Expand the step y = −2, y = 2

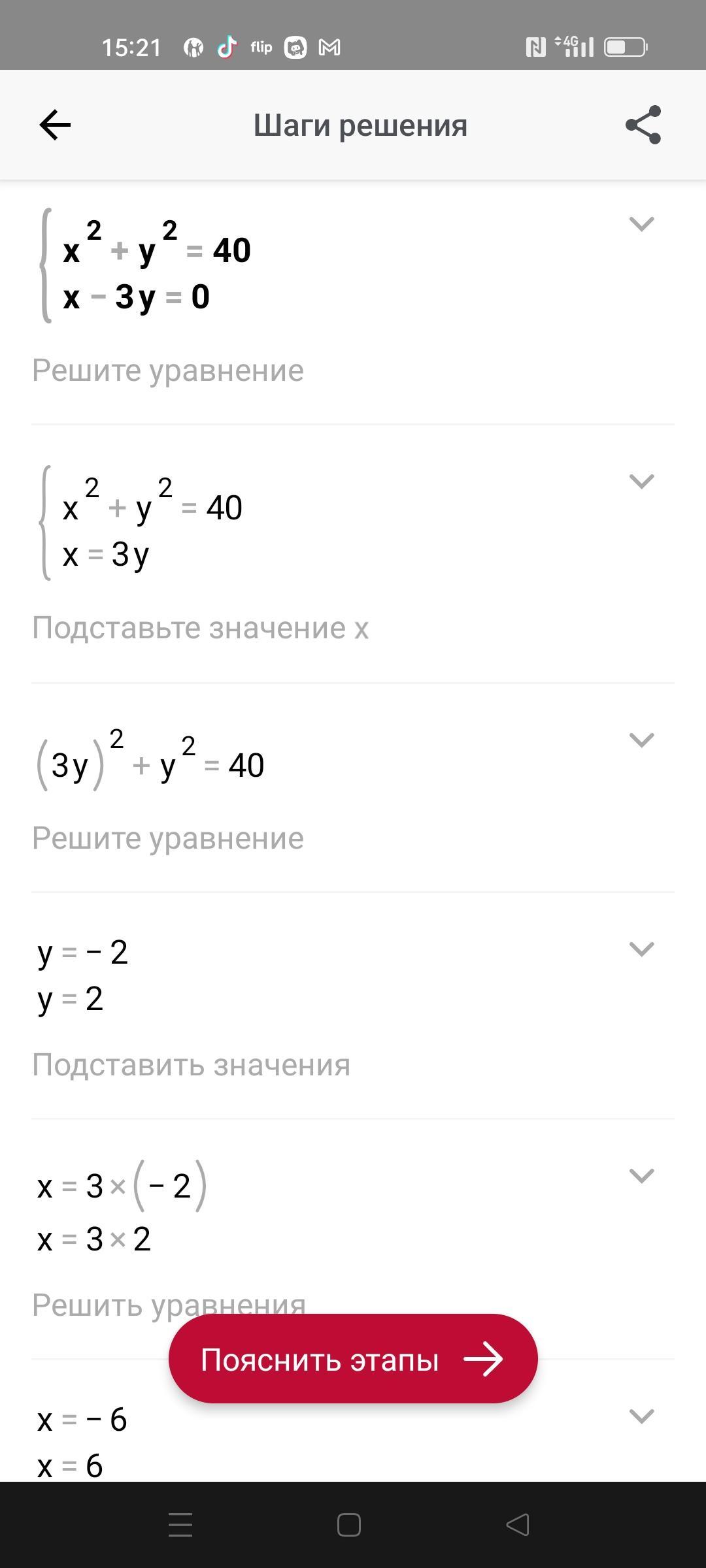click(x=641, y=949)
